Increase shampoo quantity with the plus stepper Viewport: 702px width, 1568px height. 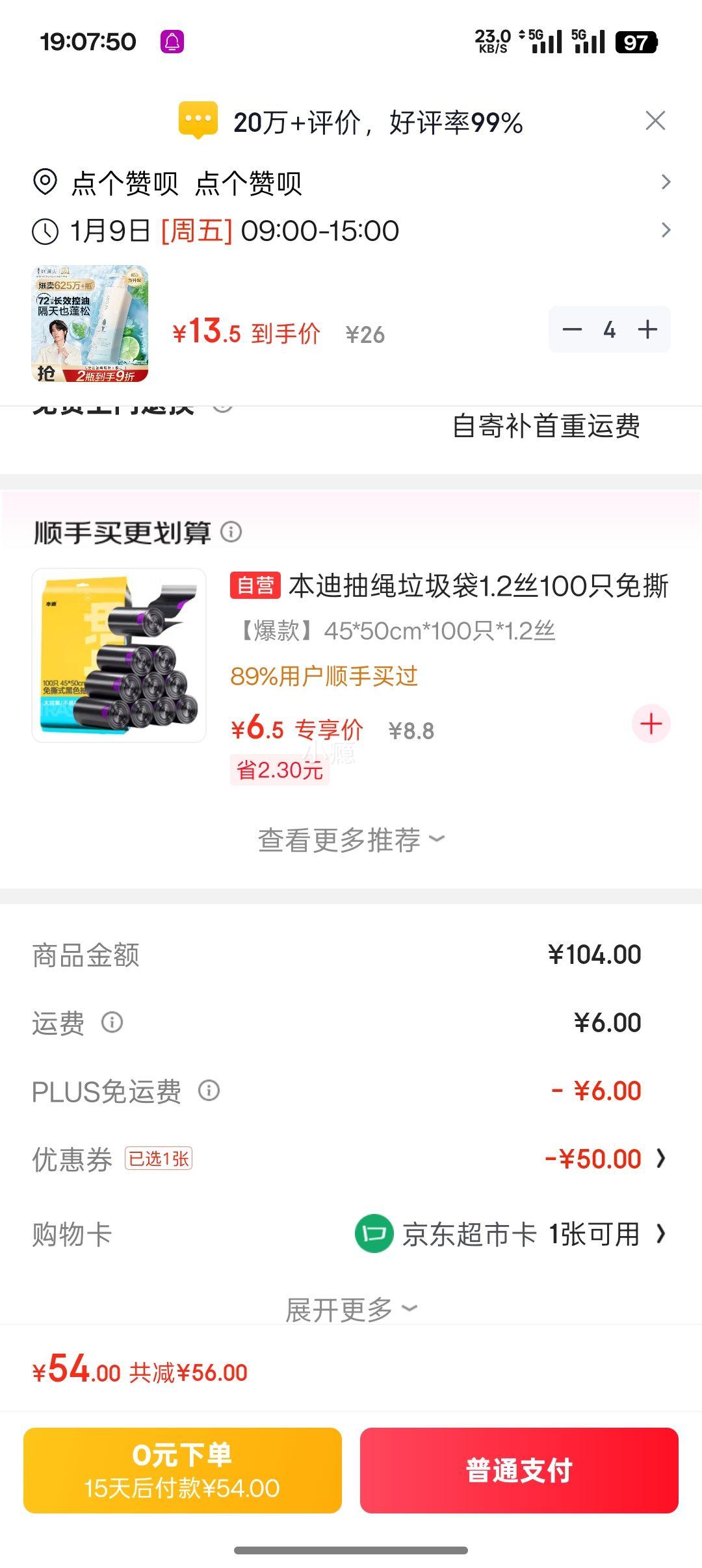pos(647,331)
